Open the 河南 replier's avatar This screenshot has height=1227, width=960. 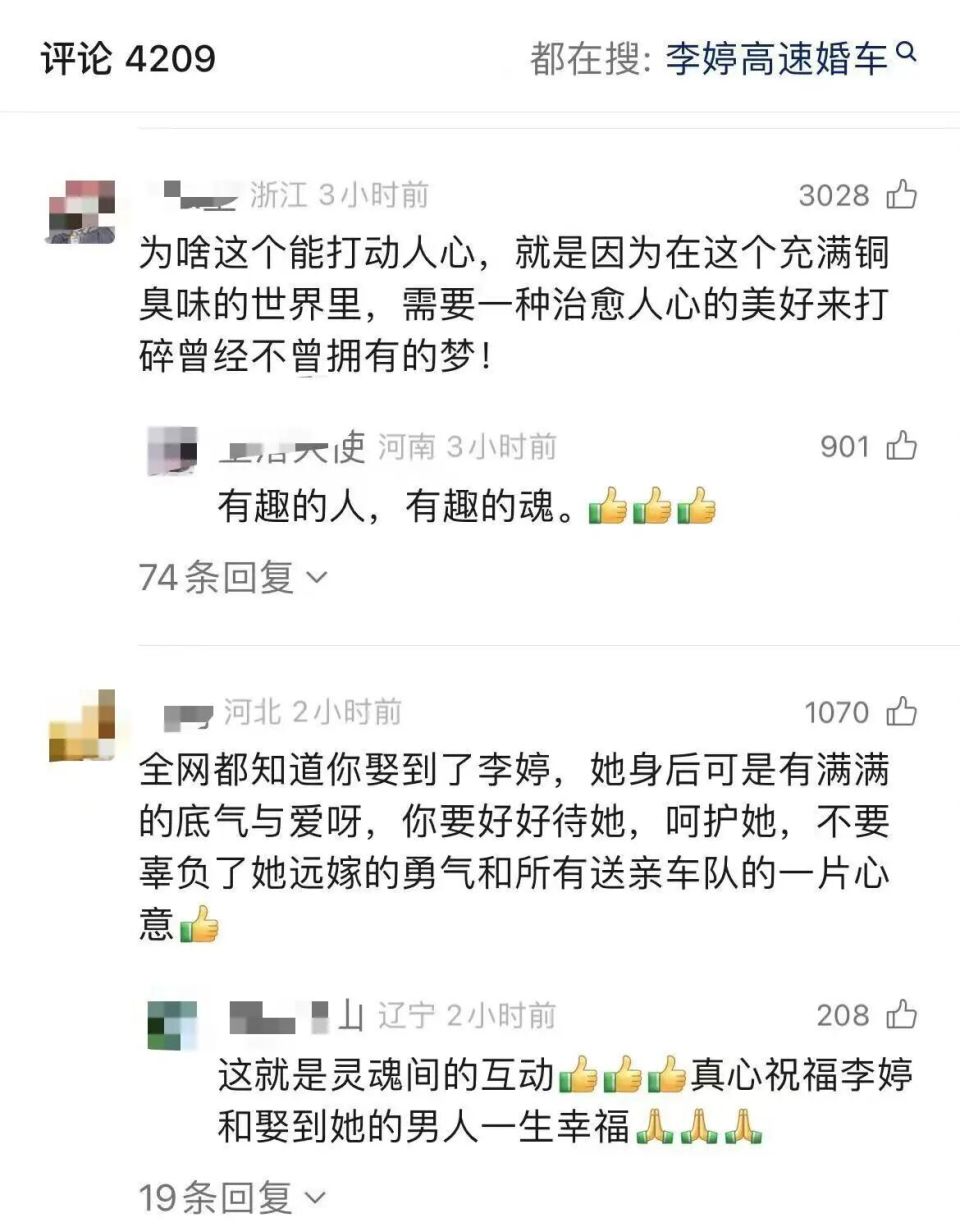point(173,449)
